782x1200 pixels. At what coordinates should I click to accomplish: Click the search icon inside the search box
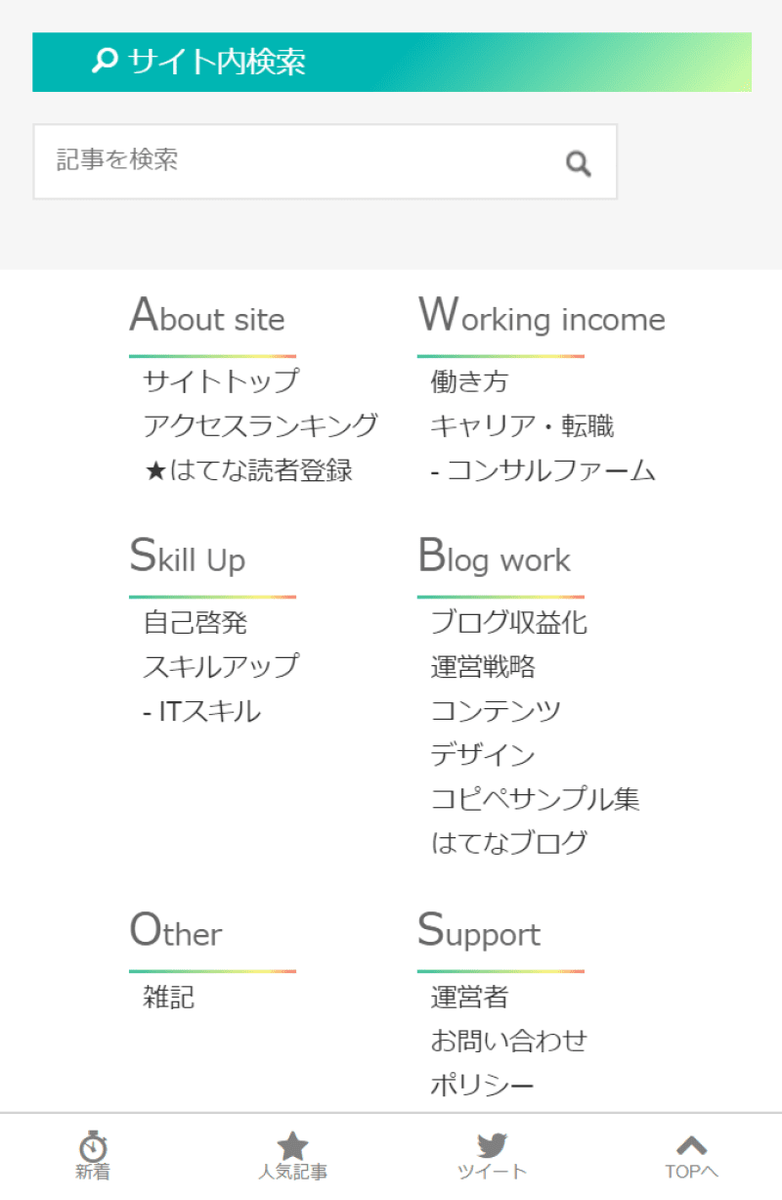[x=579, y=162]
